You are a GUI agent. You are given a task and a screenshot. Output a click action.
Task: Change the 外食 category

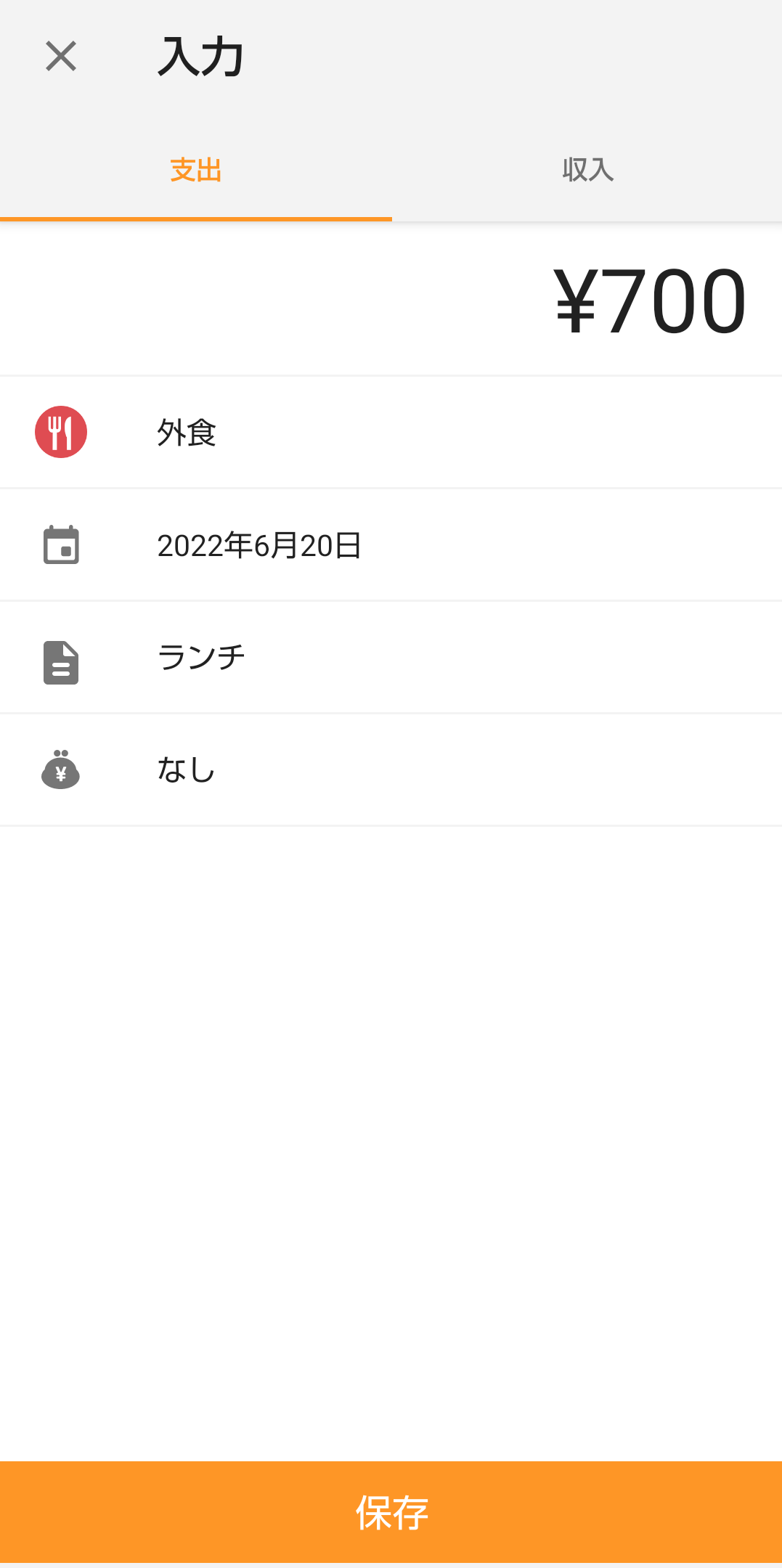coord(391,433)
